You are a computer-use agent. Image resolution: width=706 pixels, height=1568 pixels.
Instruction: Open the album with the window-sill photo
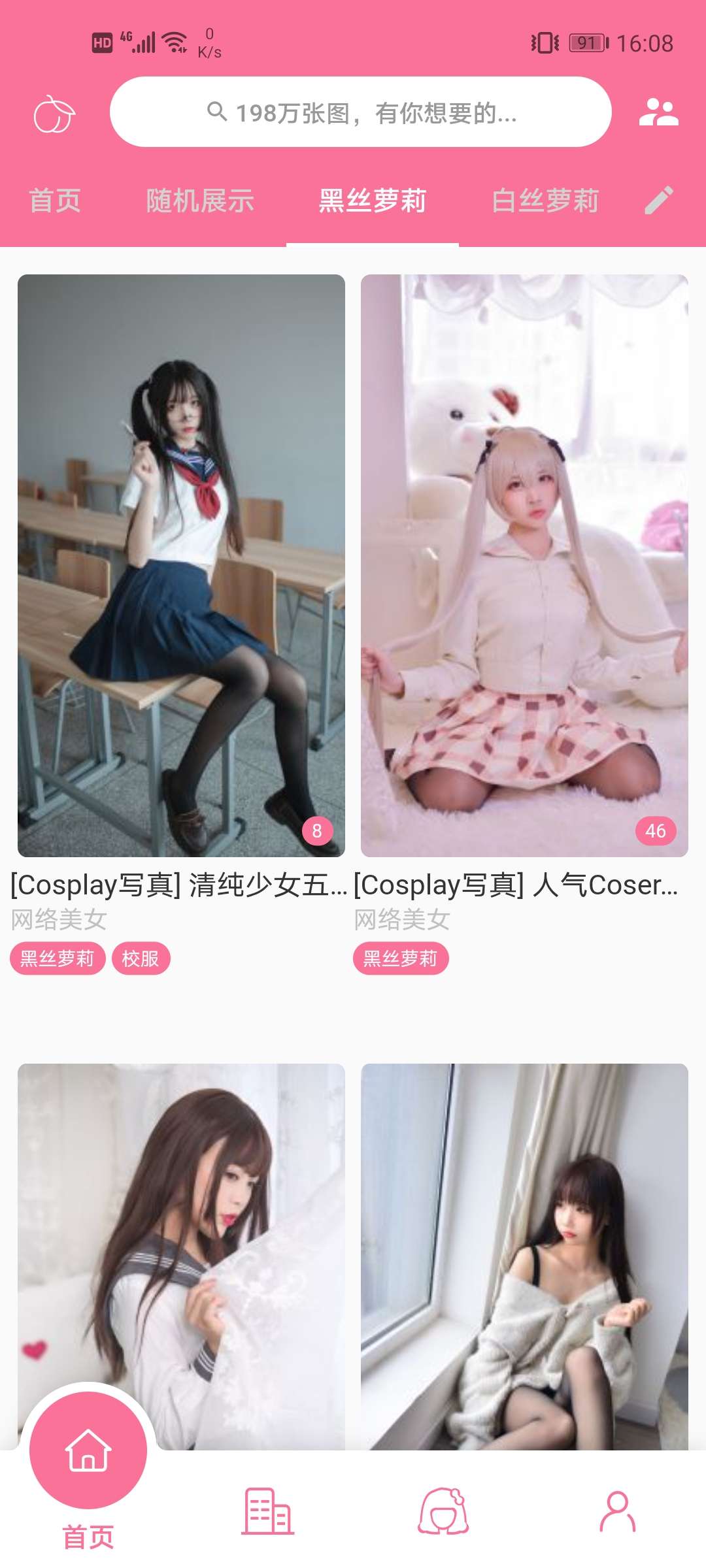[524, 1256]
